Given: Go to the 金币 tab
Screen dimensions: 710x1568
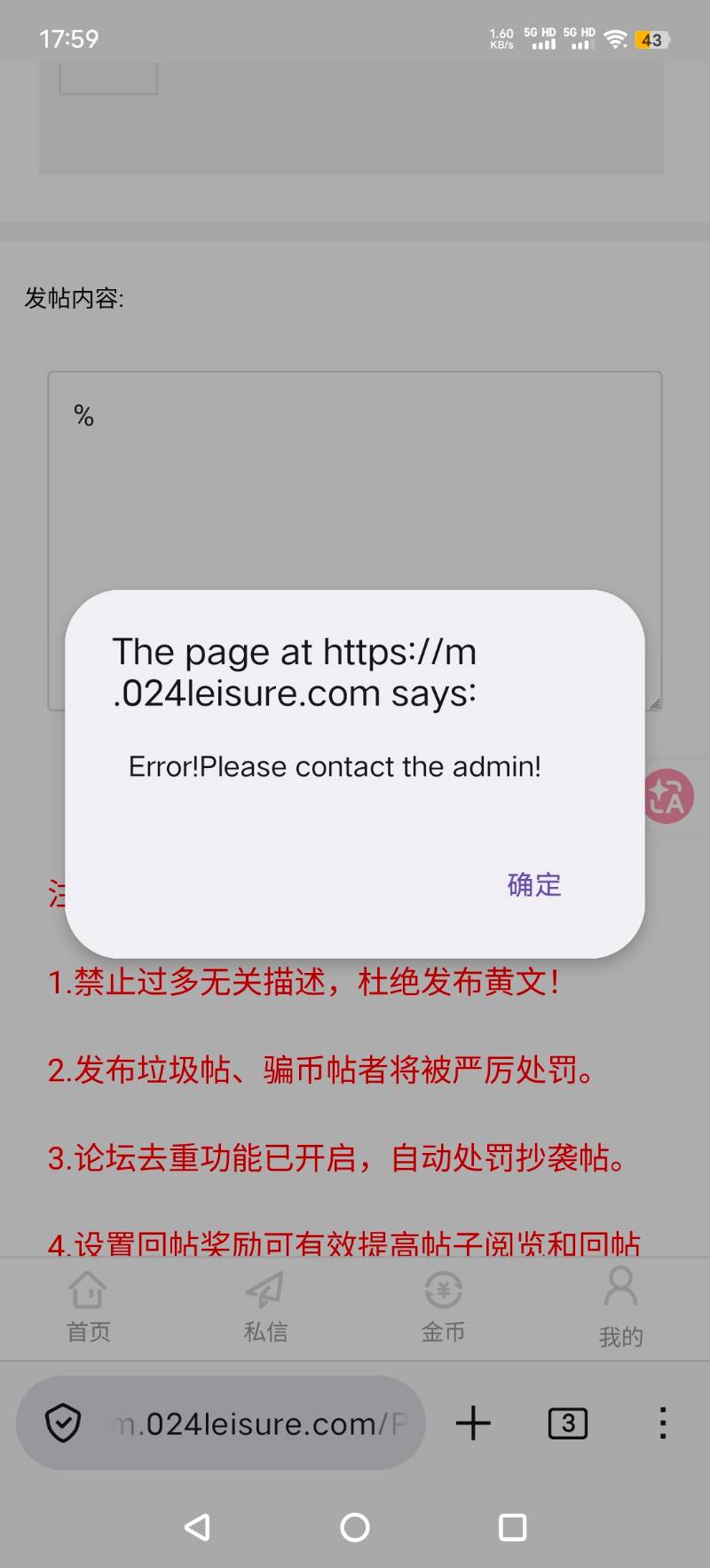Looking at the screenshot, I should coord(443,1307).
